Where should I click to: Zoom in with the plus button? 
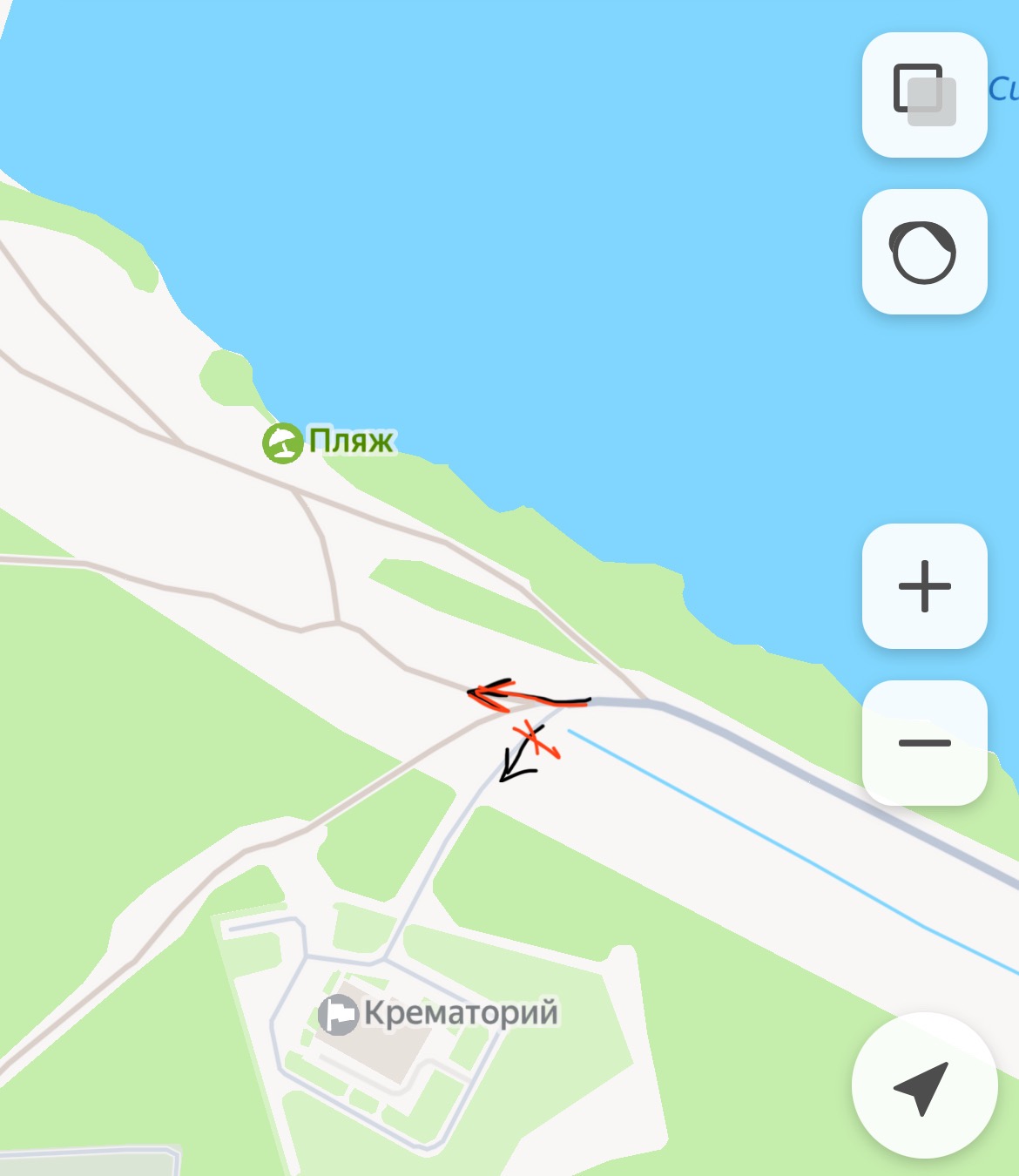pyautogui.click(x=924, y=586)
